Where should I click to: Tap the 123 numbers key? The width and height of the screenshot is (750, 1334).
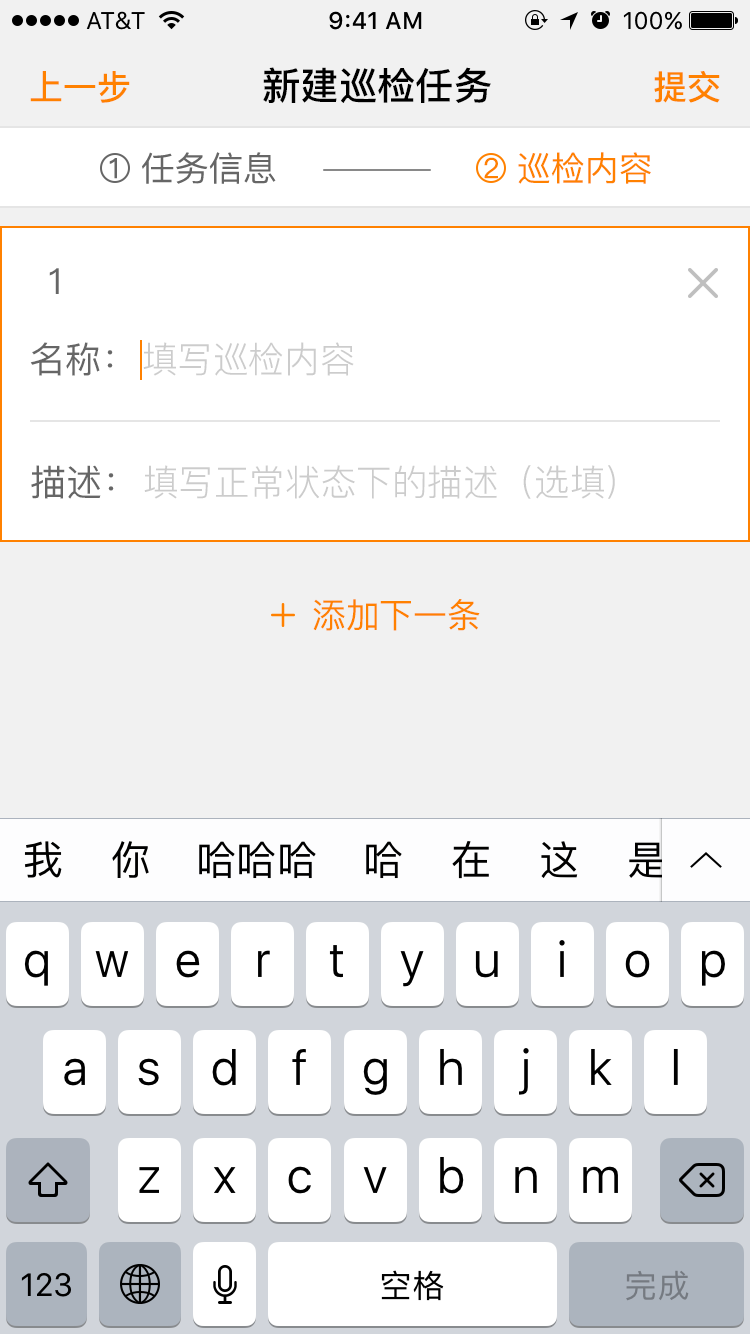pyautogui.click(x=46, y=1284)
